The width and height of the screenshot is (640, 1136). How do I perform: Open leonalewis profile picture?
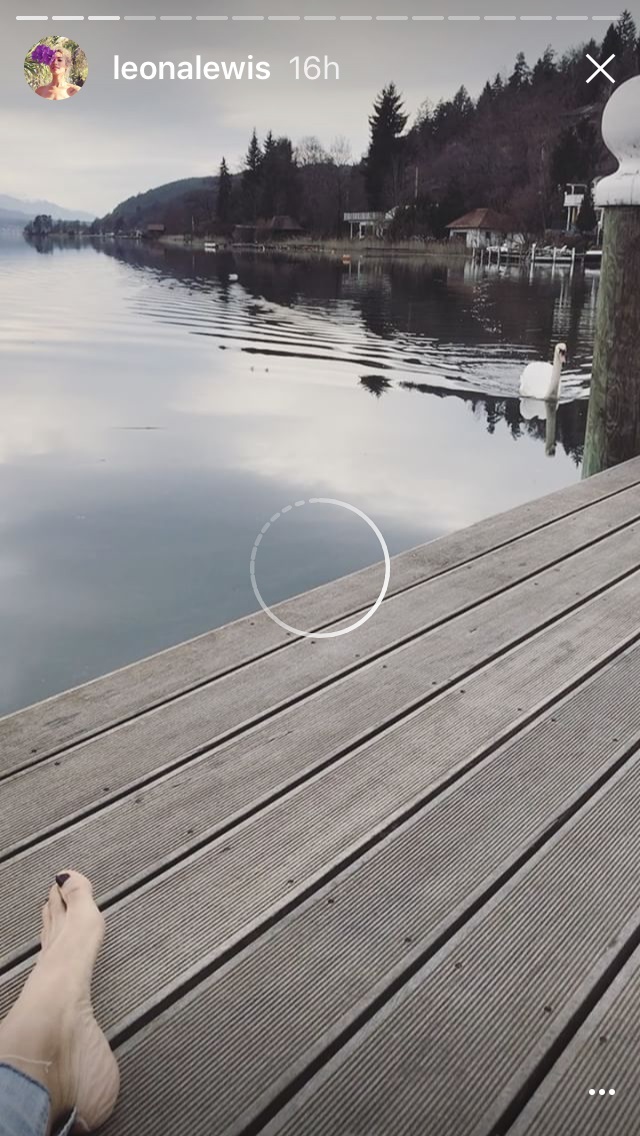tap(56, 68)
